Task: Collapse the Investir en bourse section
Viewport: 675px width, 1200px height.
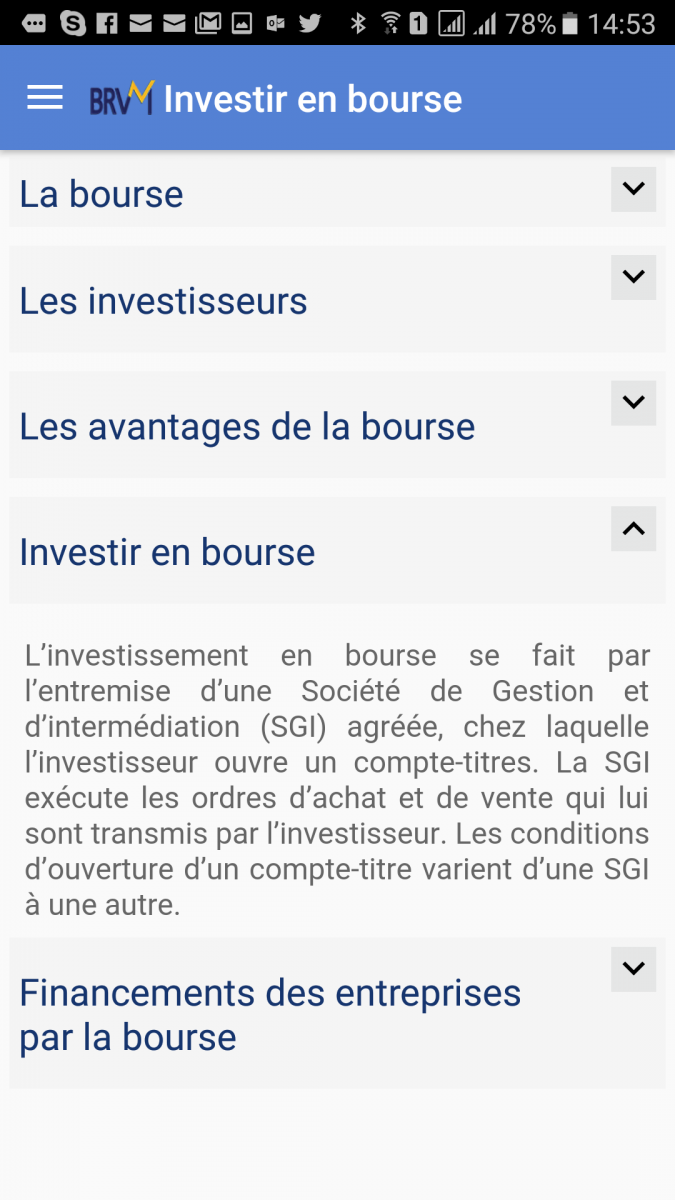Action: pyautogui.click(x=633, y=529)
